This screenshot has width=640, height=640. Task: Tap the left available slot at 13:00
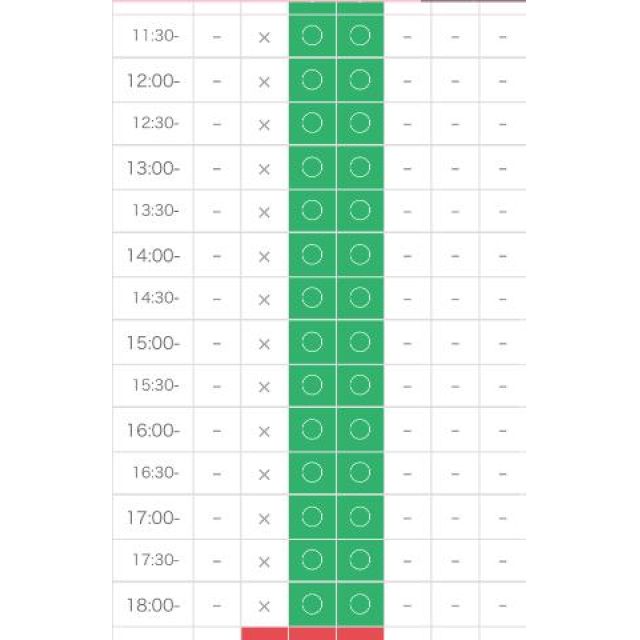312,168
